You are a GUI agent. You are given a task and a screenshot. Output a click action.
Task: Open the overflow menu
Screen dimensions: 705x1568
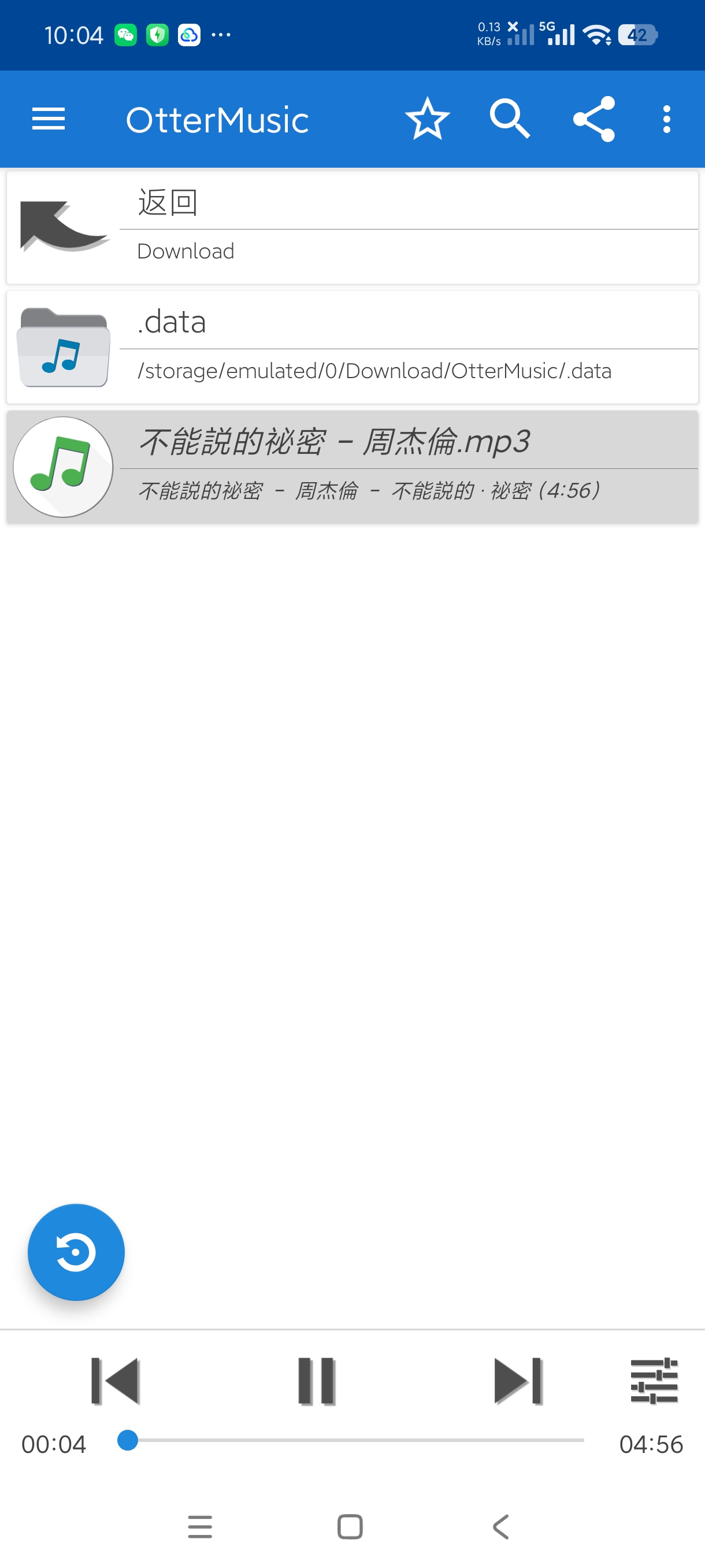click(667, 119)
